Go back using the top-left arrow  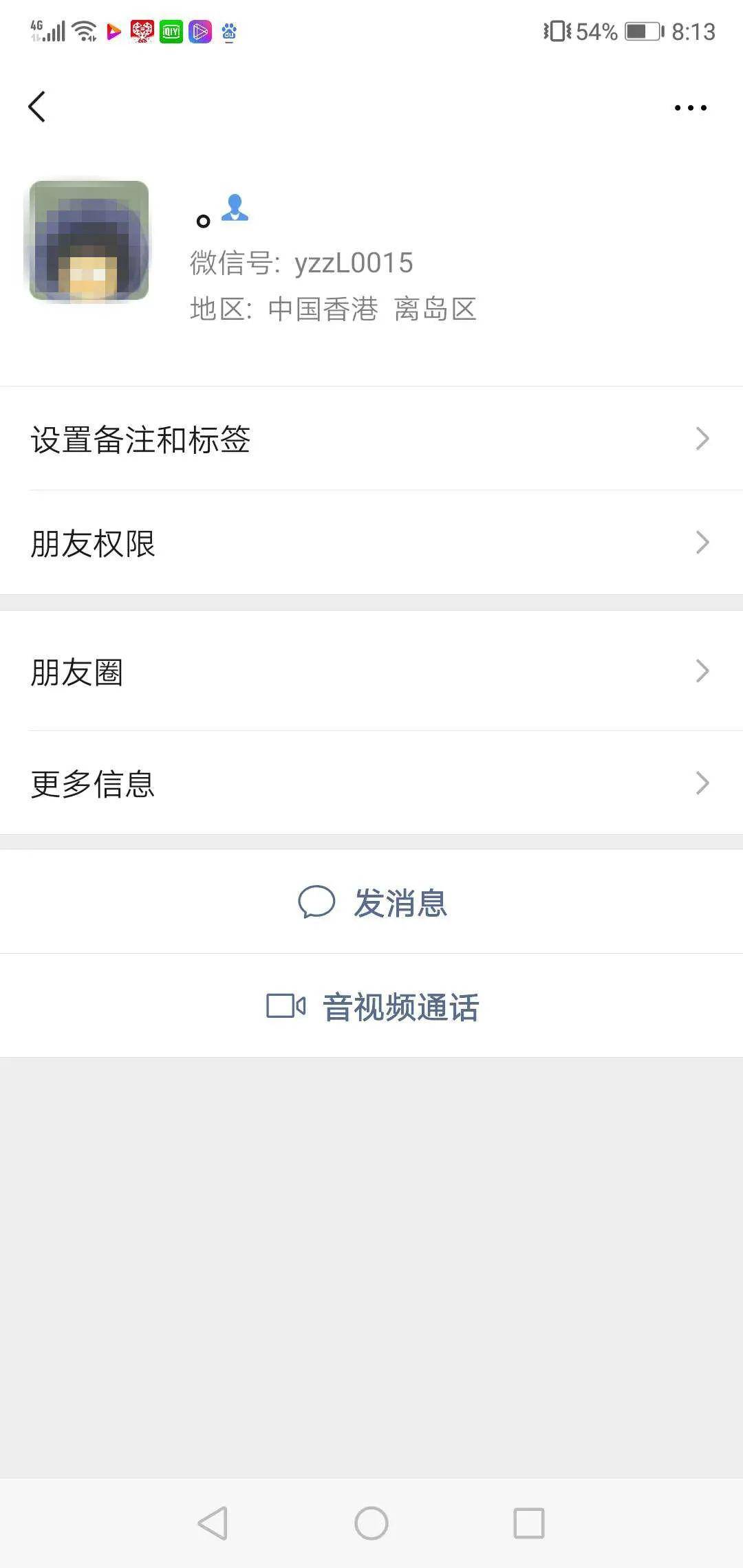click(x=37, y=107)
